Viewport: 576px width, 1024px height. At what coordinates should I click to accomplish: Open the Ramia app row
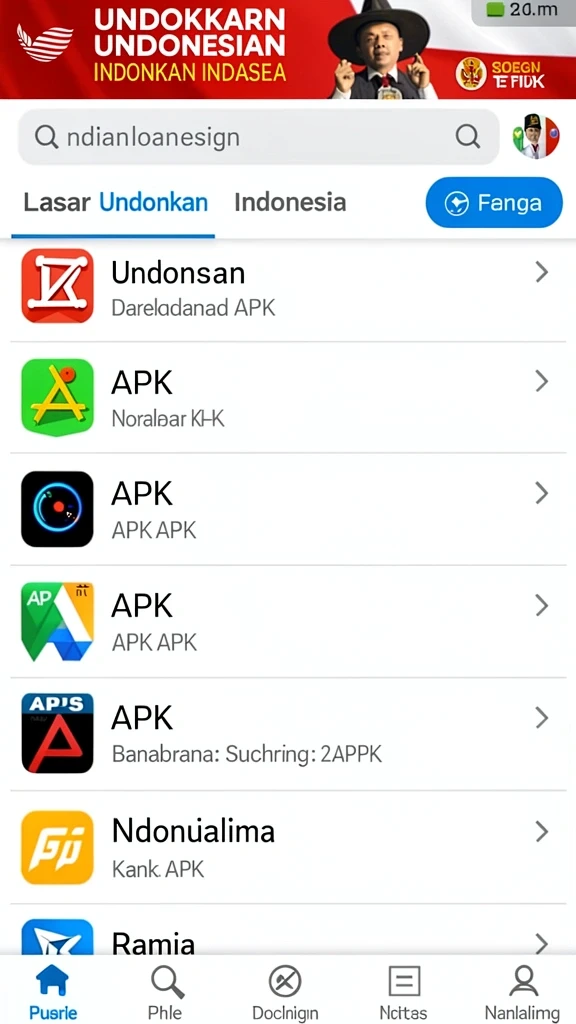(288, 930)
